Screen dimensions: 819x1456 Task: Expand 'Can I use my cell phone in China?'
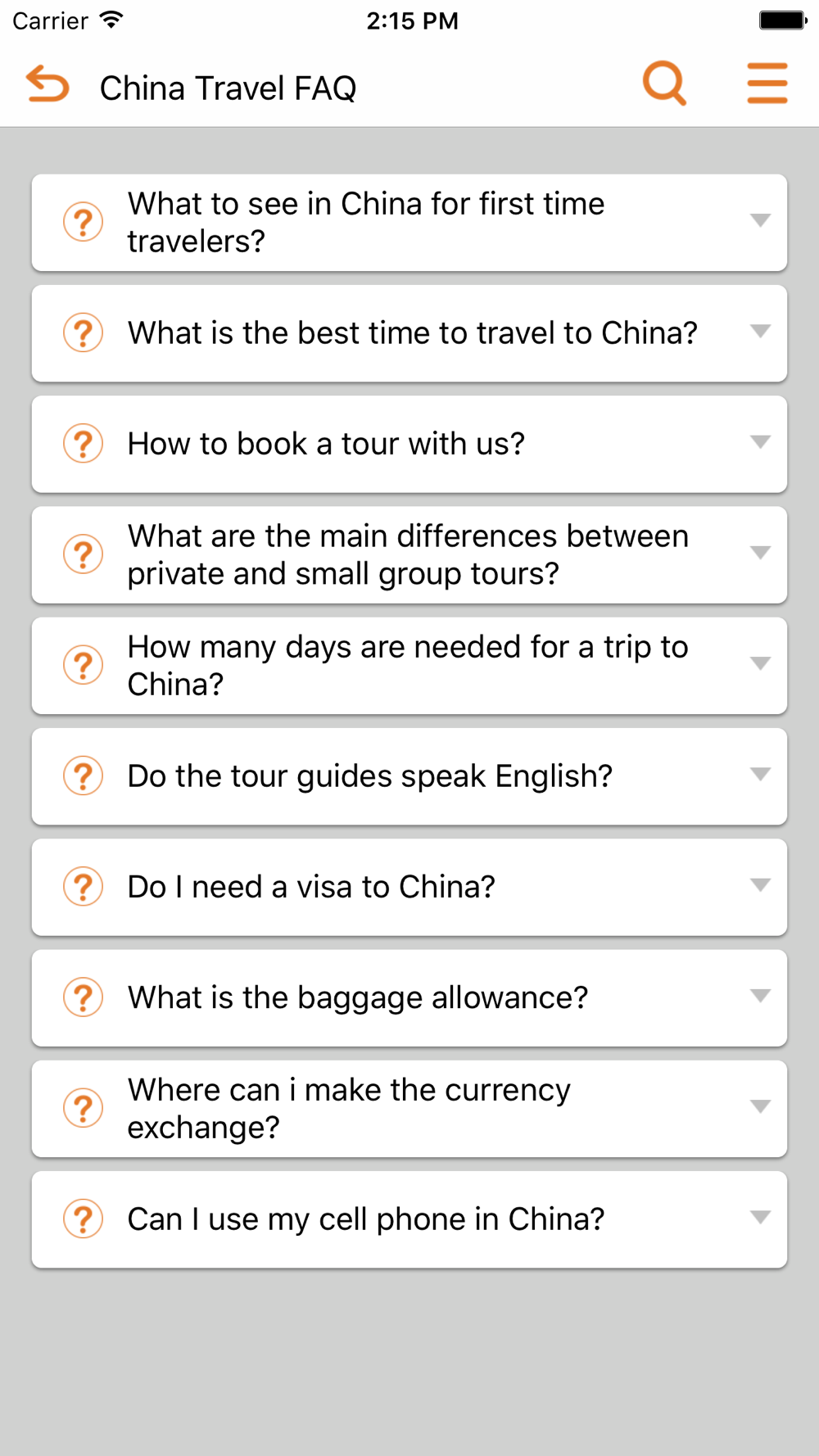point(409,1219)
